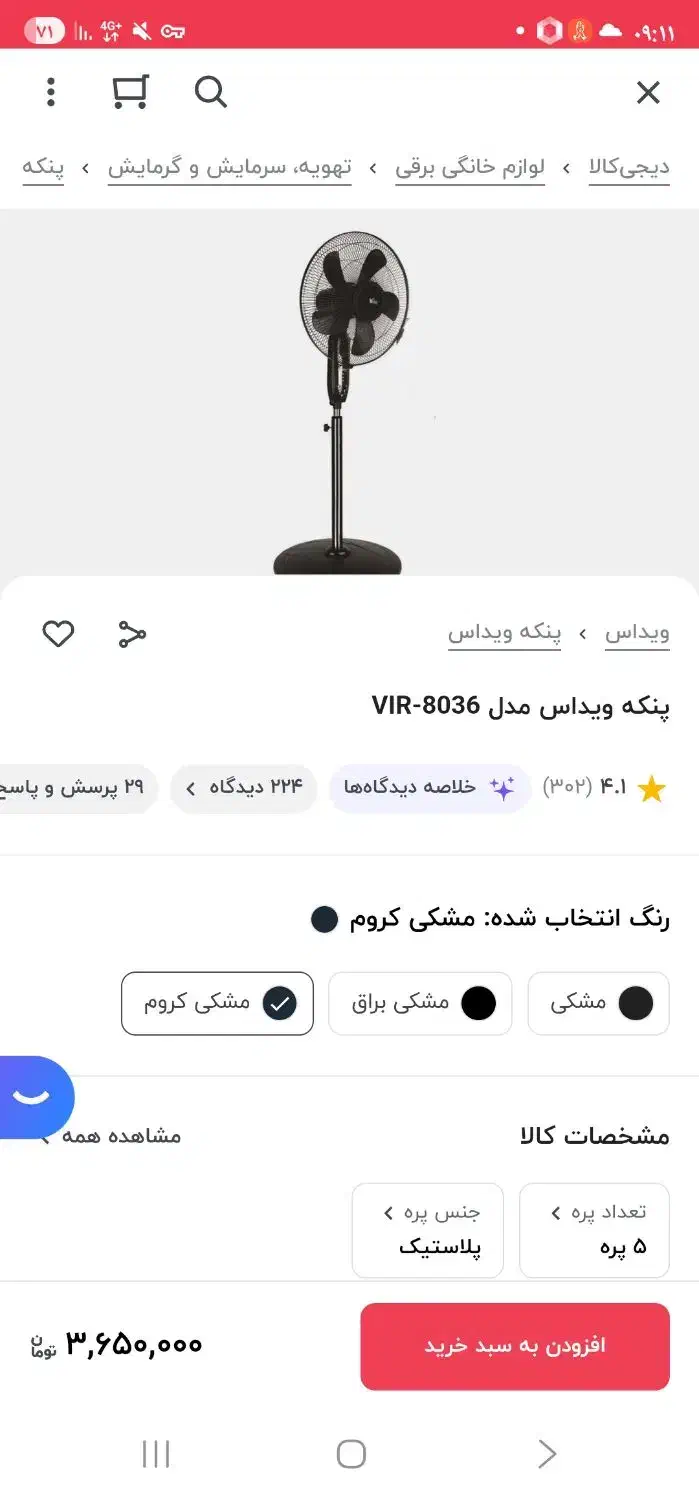Open the ویداس brand link
699x1500 pixels.
click(x=637, y=633)
